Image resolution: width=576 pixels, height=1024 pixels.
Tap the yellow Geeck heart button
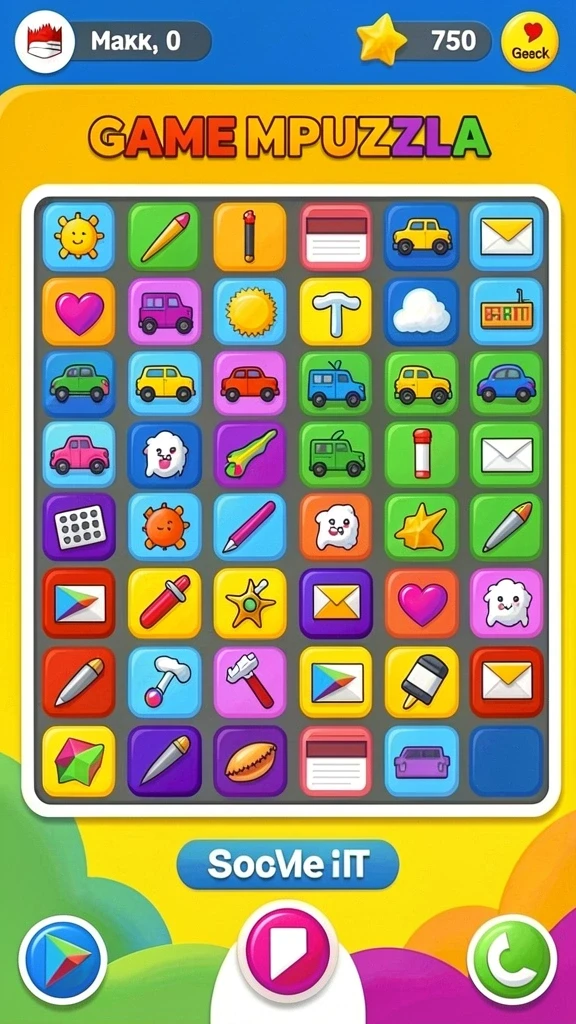pos(530,42)
